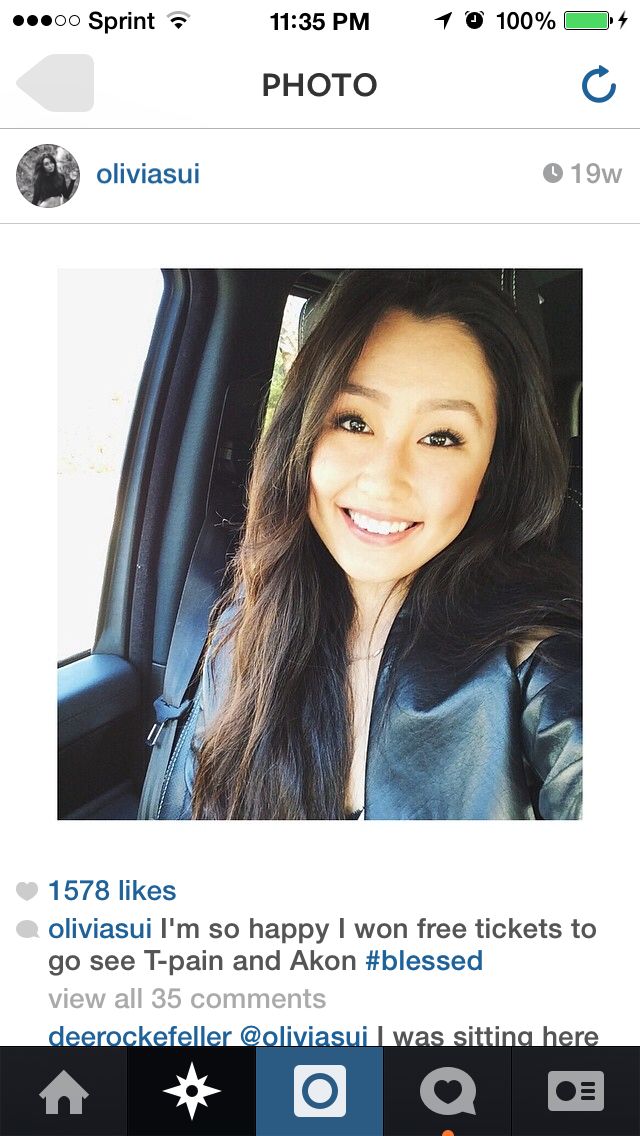
Task: Open deerockefeller's profile from comment
Action: click(138, 1036)
